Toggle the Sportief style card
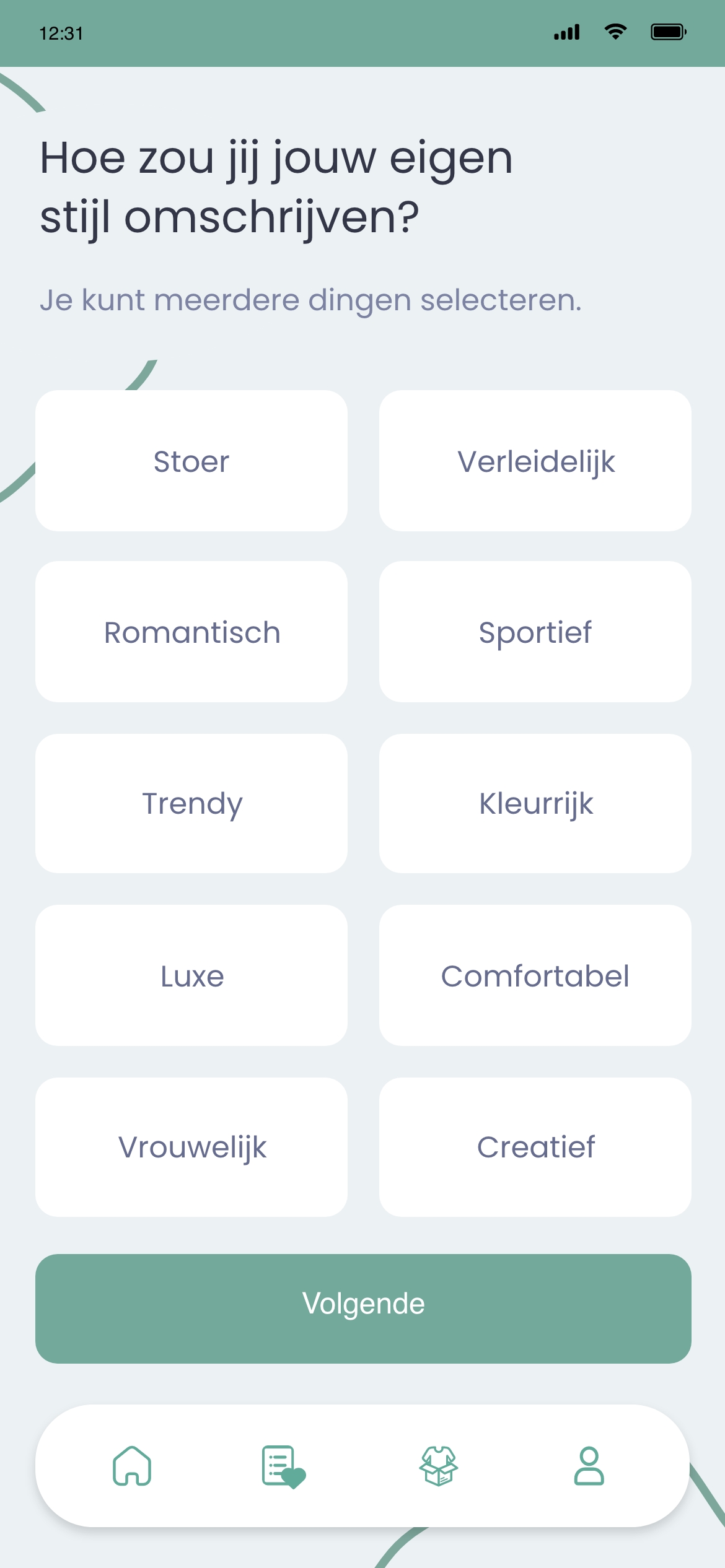This screenshot has height=1568, width=725. pos(535,632)
